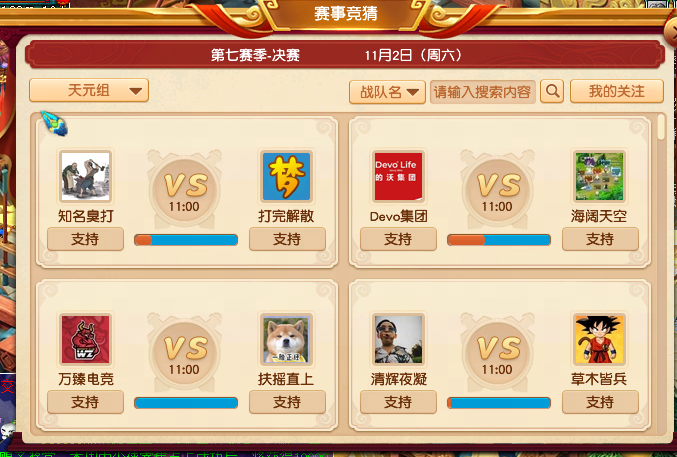Expand the 战队名 search type dropdown
Image resolution: width=677 pixels, height=457 pixels.
click(387, 92)
